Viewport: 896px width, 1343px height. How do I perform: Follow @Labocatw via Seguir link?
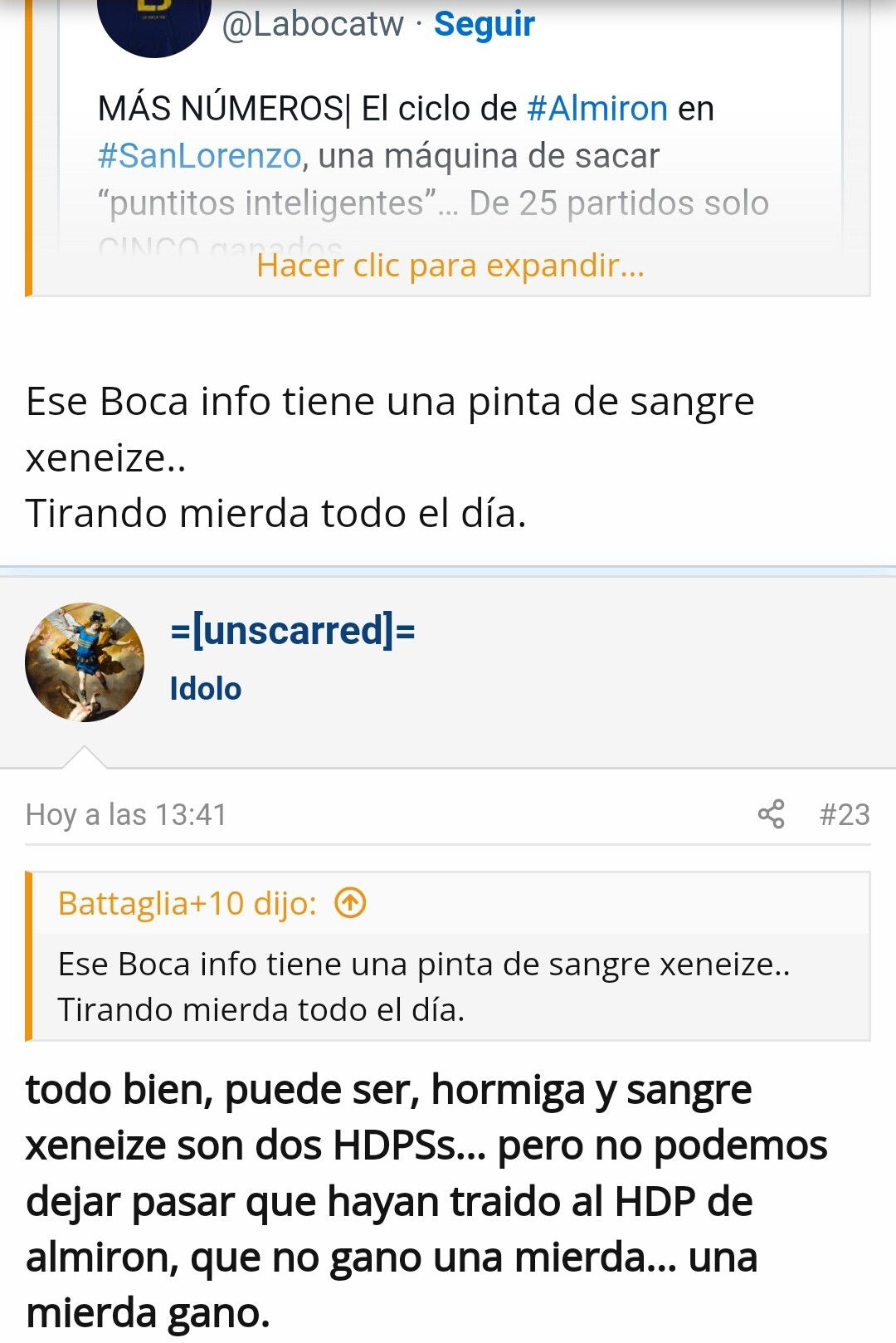click(x=484, y=24)
